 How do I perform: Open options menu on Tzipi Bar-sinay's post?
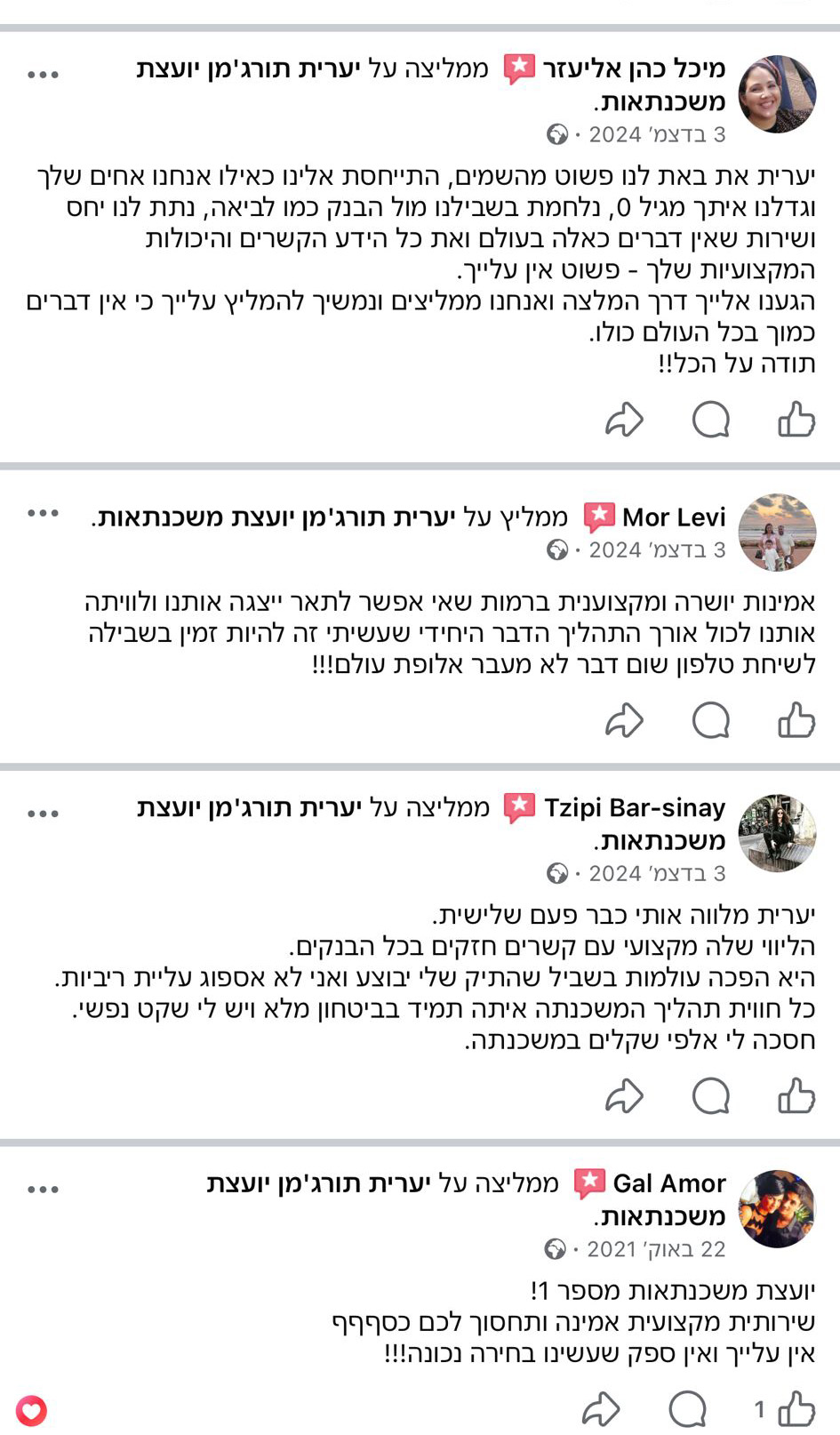pos(43,814)
